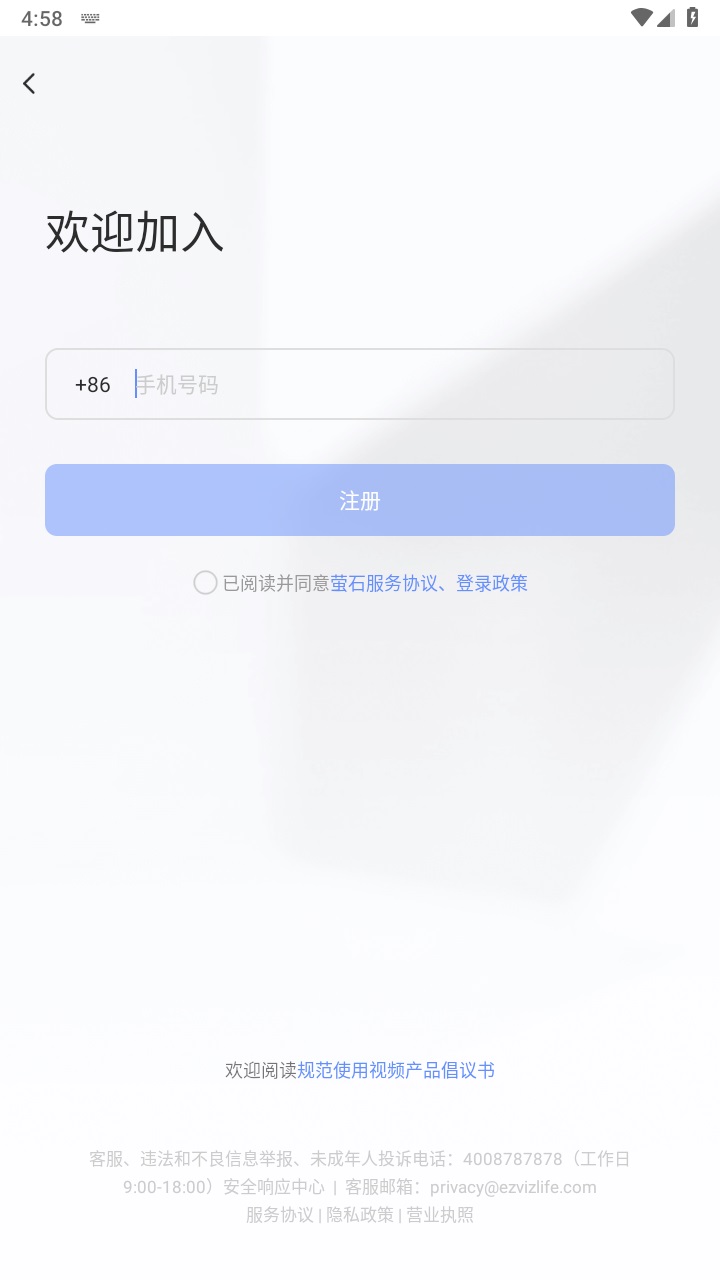720x1280 pixels.
Task: Focus the 手机号码 phone number field
Action: [x=400, y=385]
